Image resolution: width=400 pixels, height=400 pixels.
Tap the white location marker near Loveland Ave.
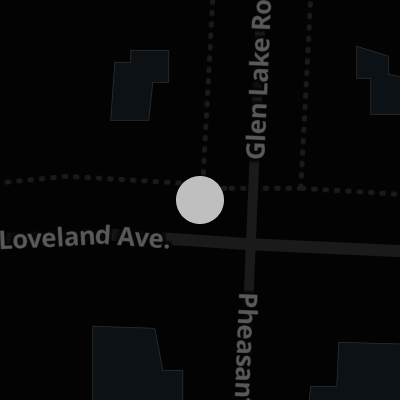[200, 200]
